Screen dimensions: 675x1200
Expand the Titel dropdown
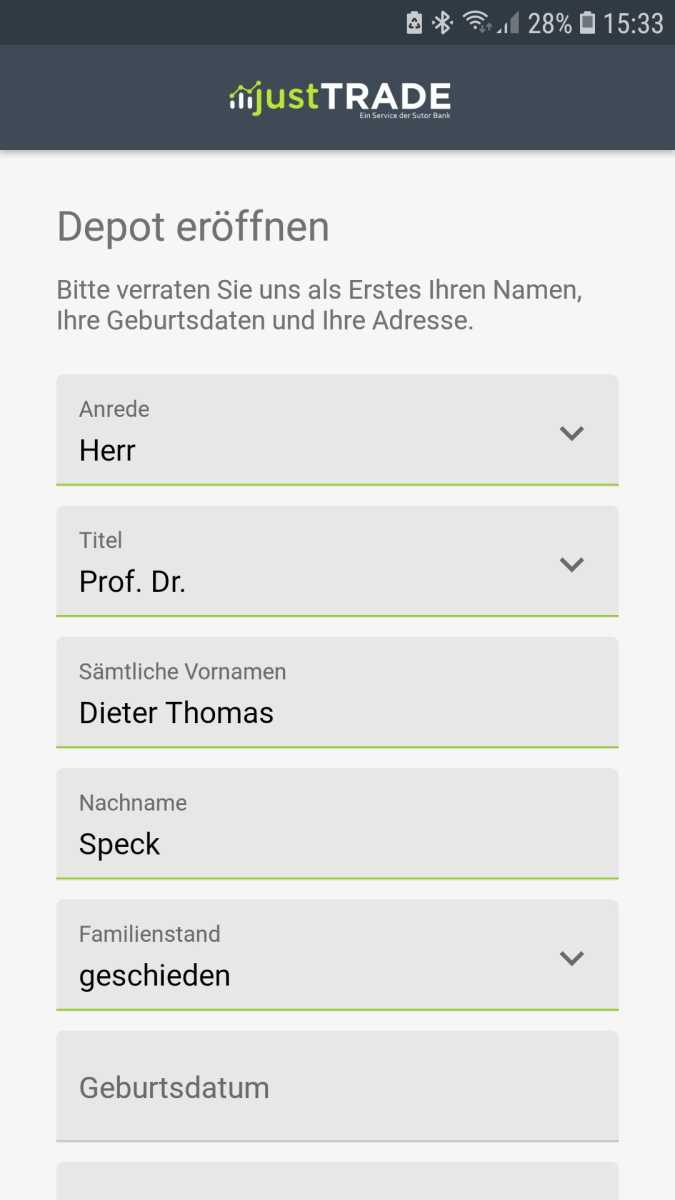[x=337, y=561]
